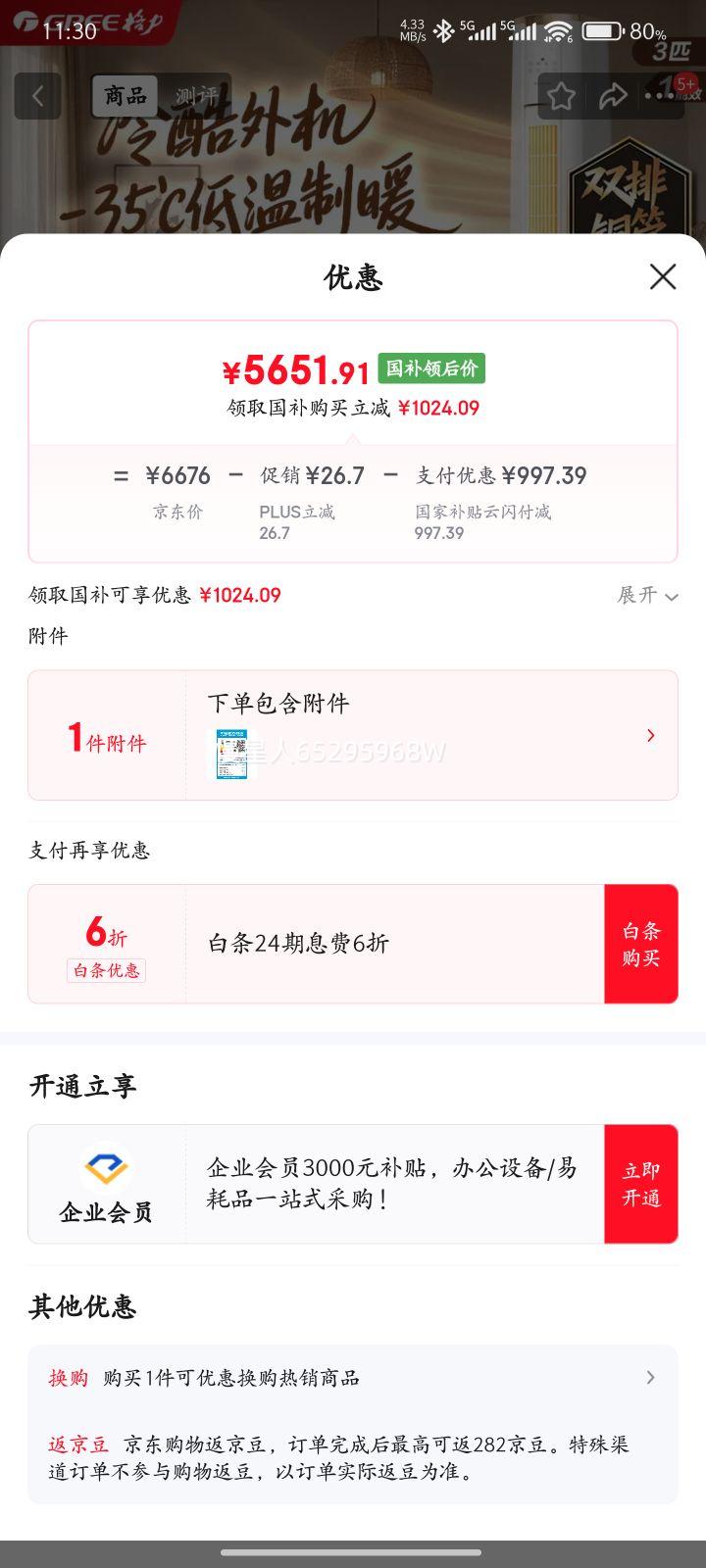Switch to the 商品 tab
The height and width of the screenshot is (1568, 706).
(x=125, y=96)
